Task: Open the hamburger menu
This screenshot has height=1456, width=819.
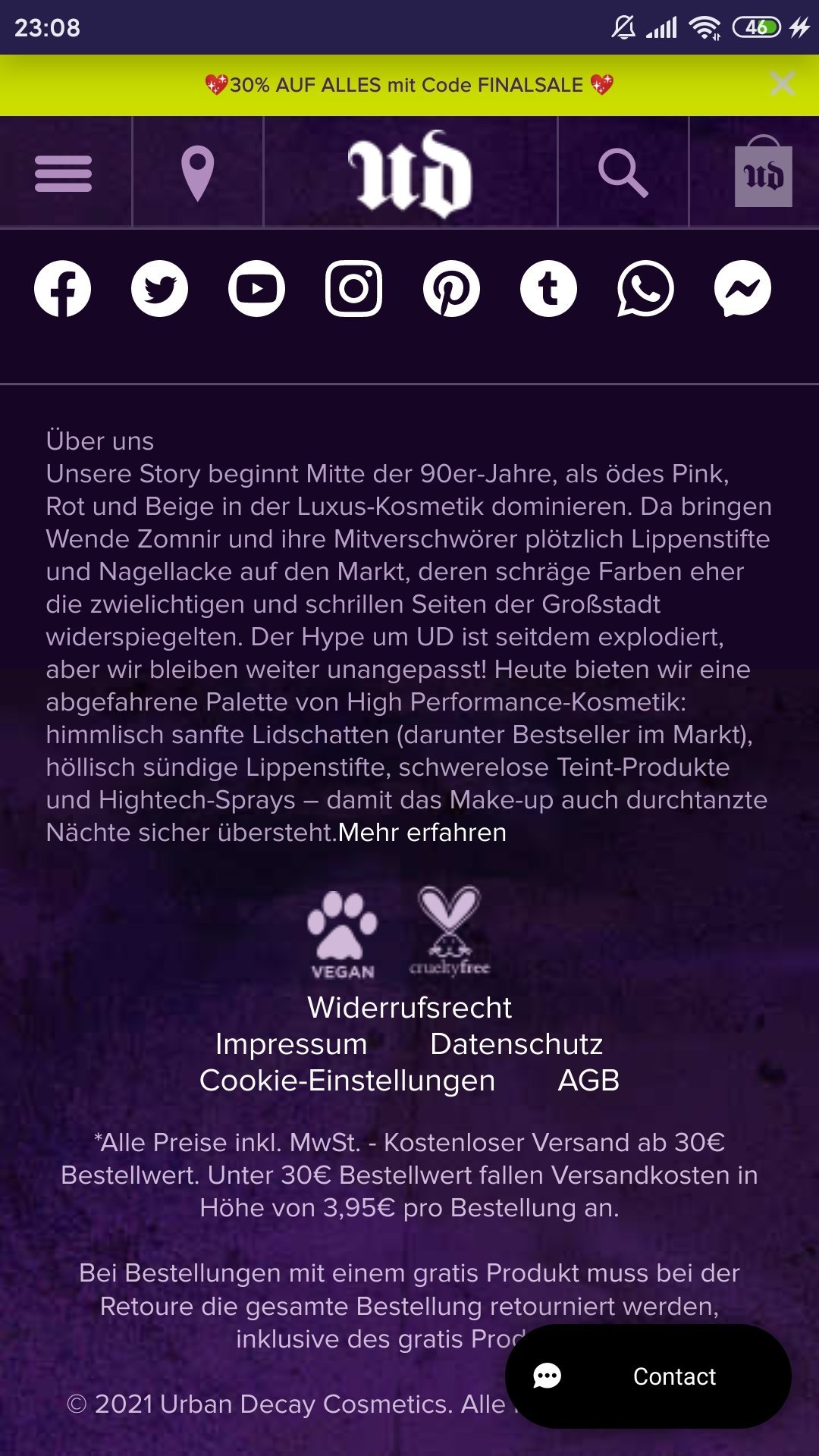Action: 63,174
